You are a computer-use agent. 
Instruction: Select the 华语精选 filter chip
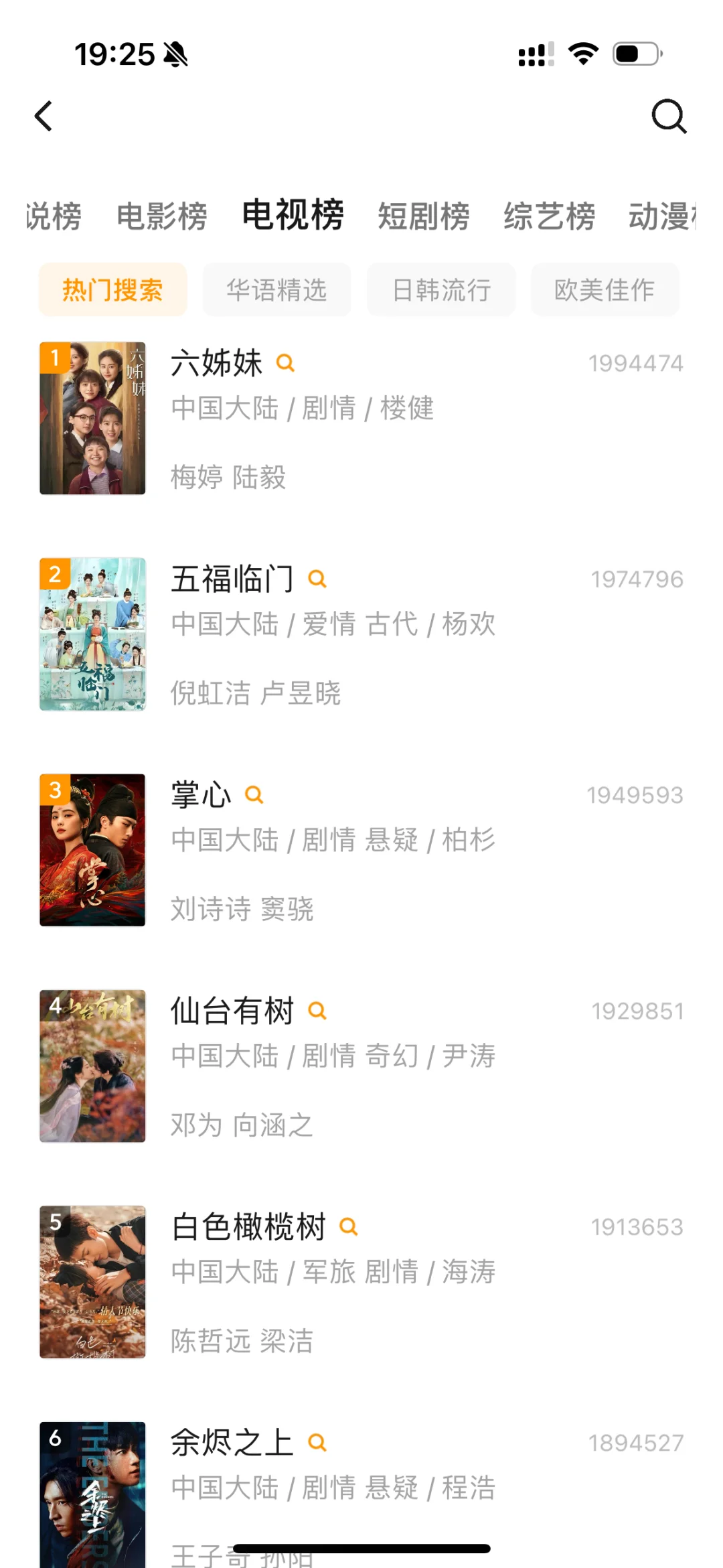[276, 290]
